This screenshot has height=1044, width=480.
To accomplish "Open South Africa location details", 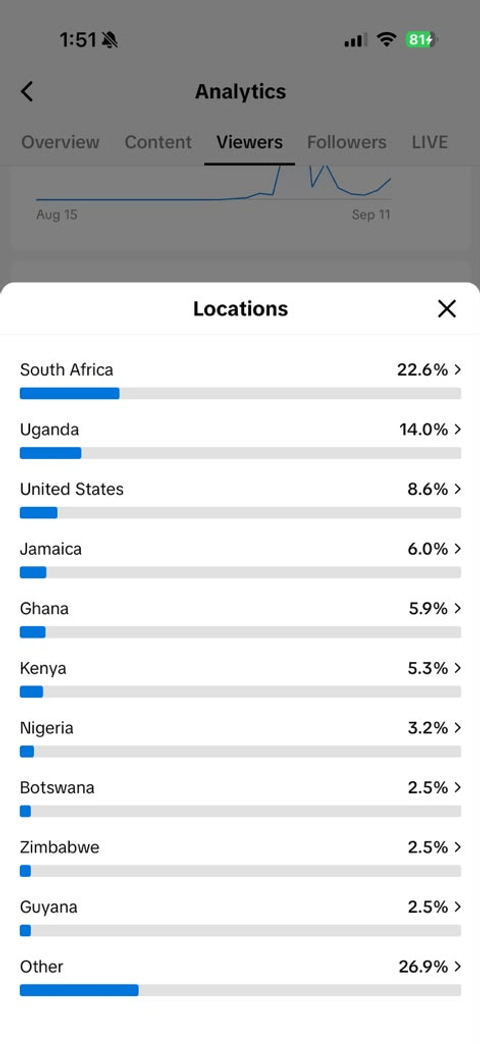I will point(240,381).
